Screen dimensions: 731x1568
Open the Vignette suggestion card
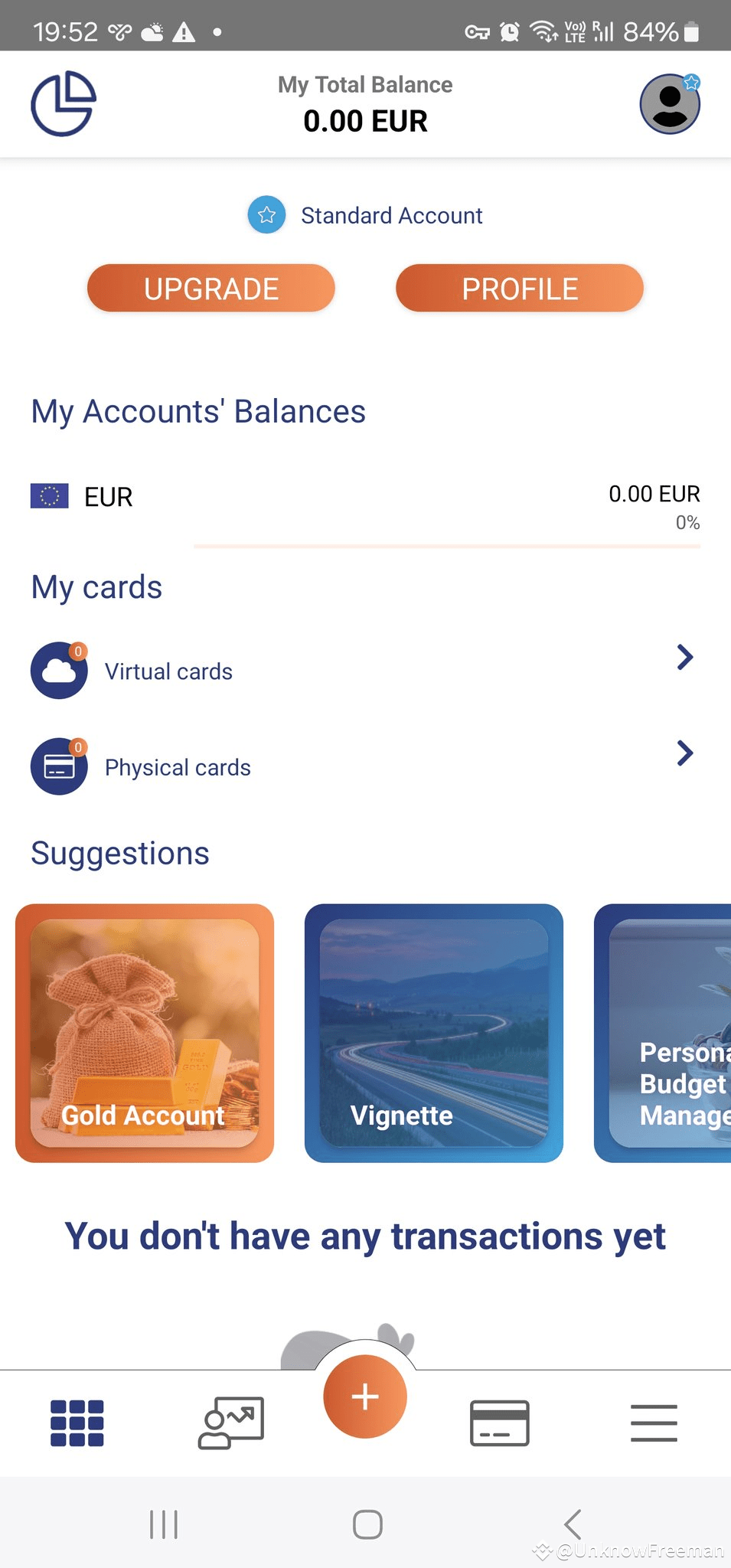point(434,1033)
